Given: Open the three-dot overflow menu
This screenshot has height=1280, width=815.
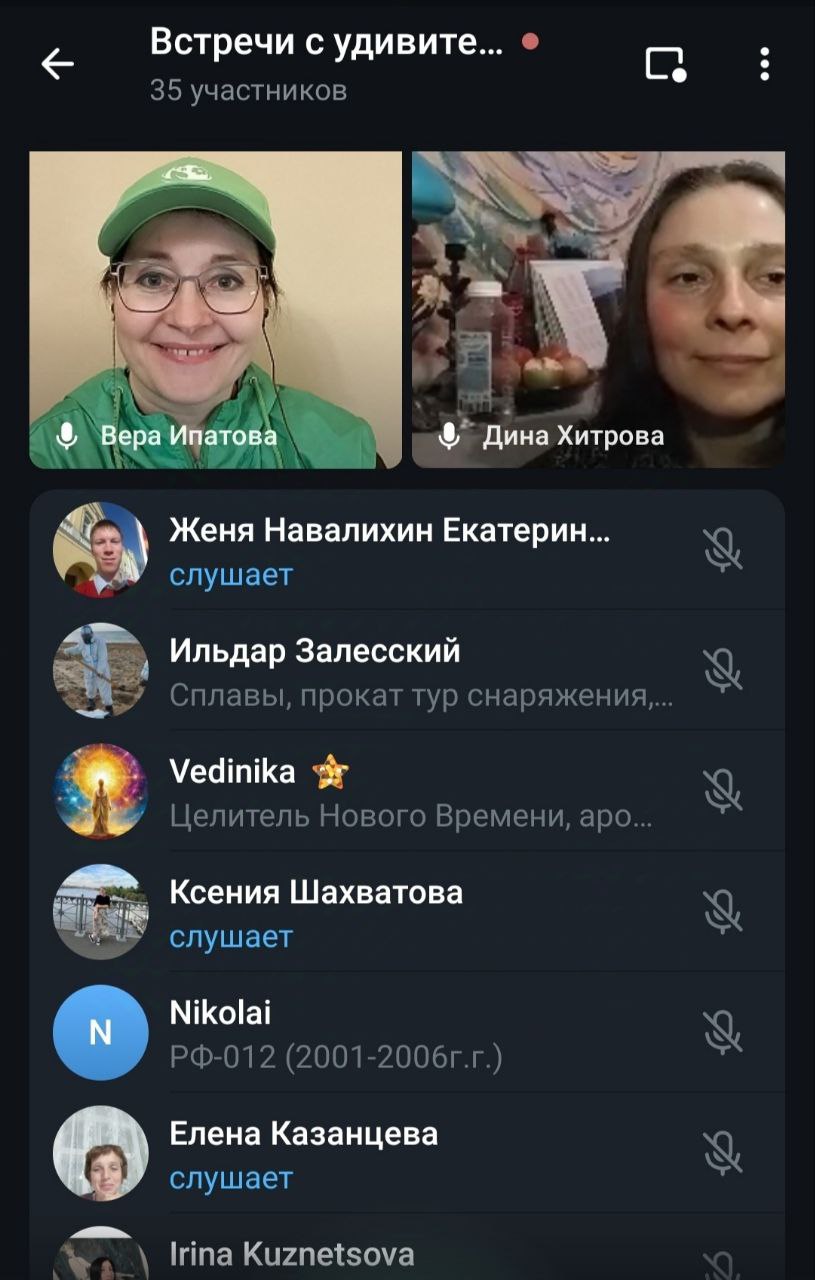Looking at the screenshot, I should coord(764,65).
